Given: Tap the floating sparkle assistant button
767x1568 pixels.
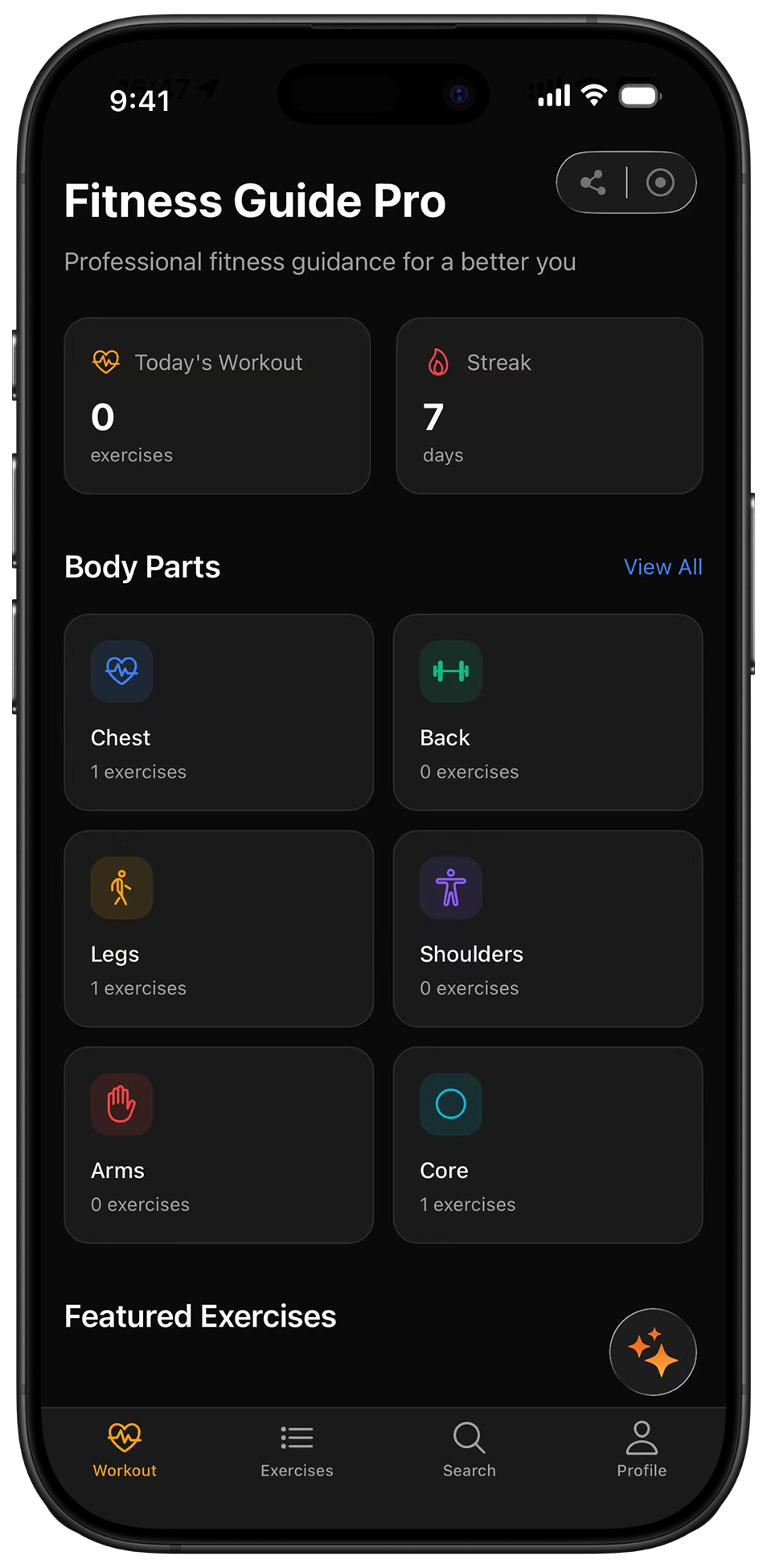Looking at the screenshot, I should 653,1352.
